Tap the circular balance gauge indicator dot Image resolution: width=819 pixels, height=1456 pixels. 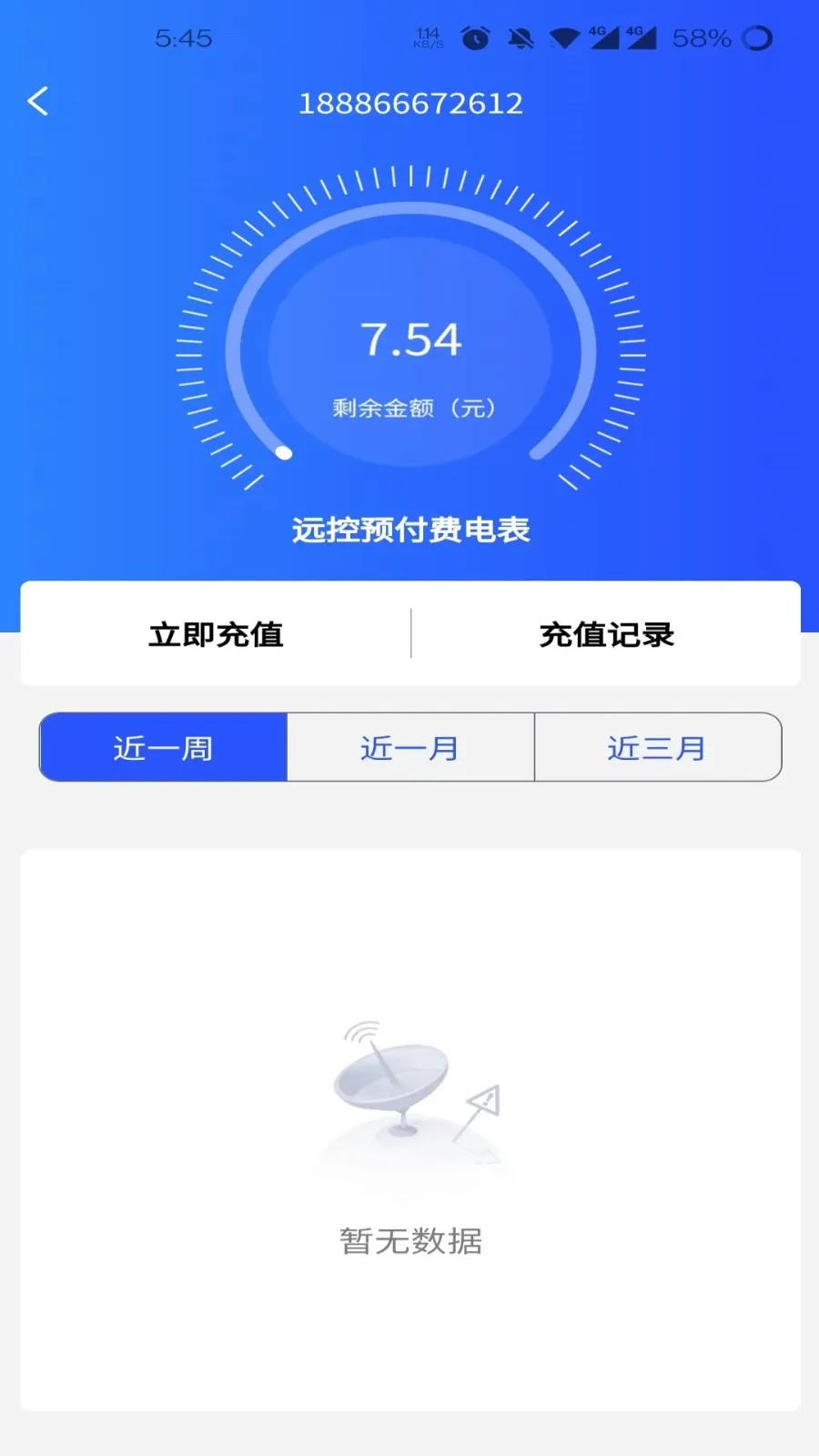[x=285, y=453]
